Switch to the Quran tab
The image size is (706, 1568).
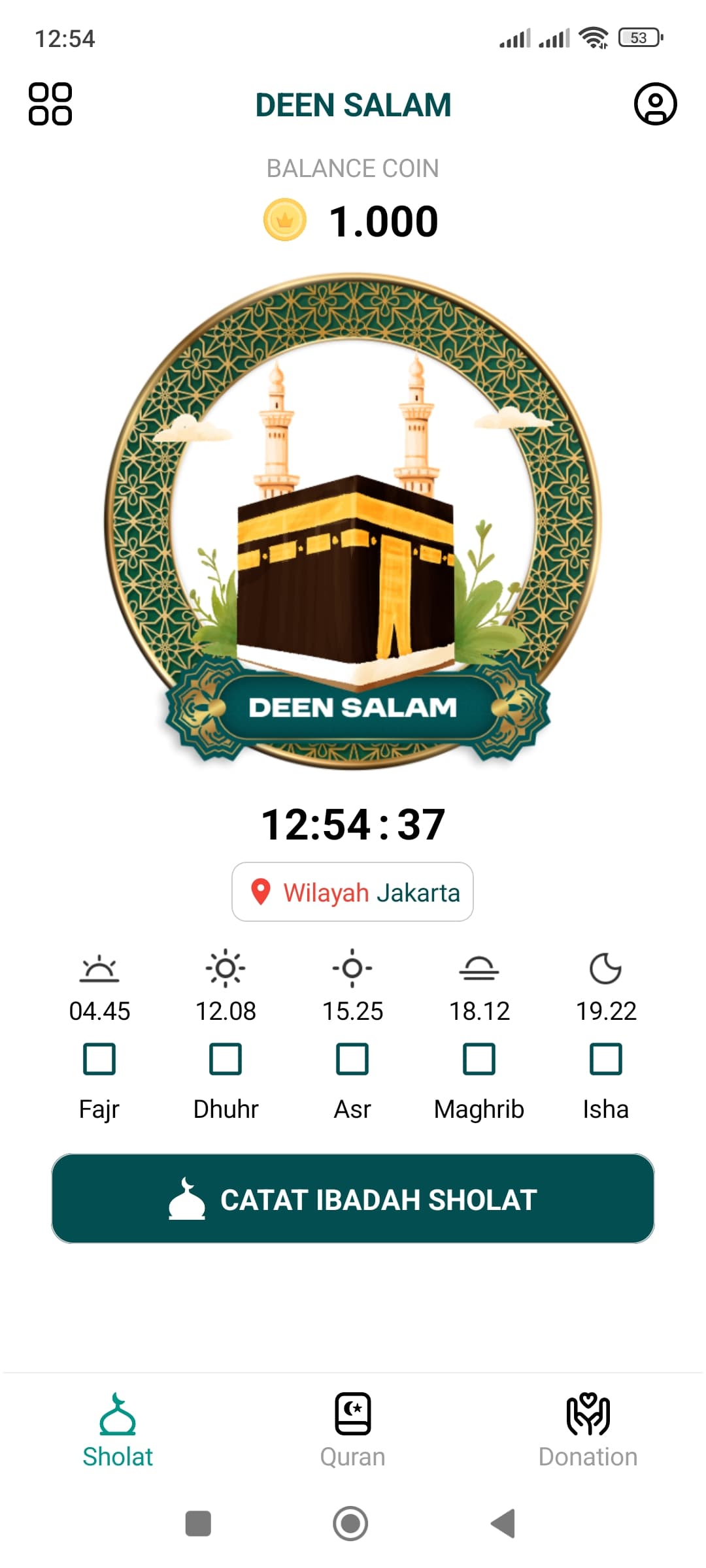353,1430
